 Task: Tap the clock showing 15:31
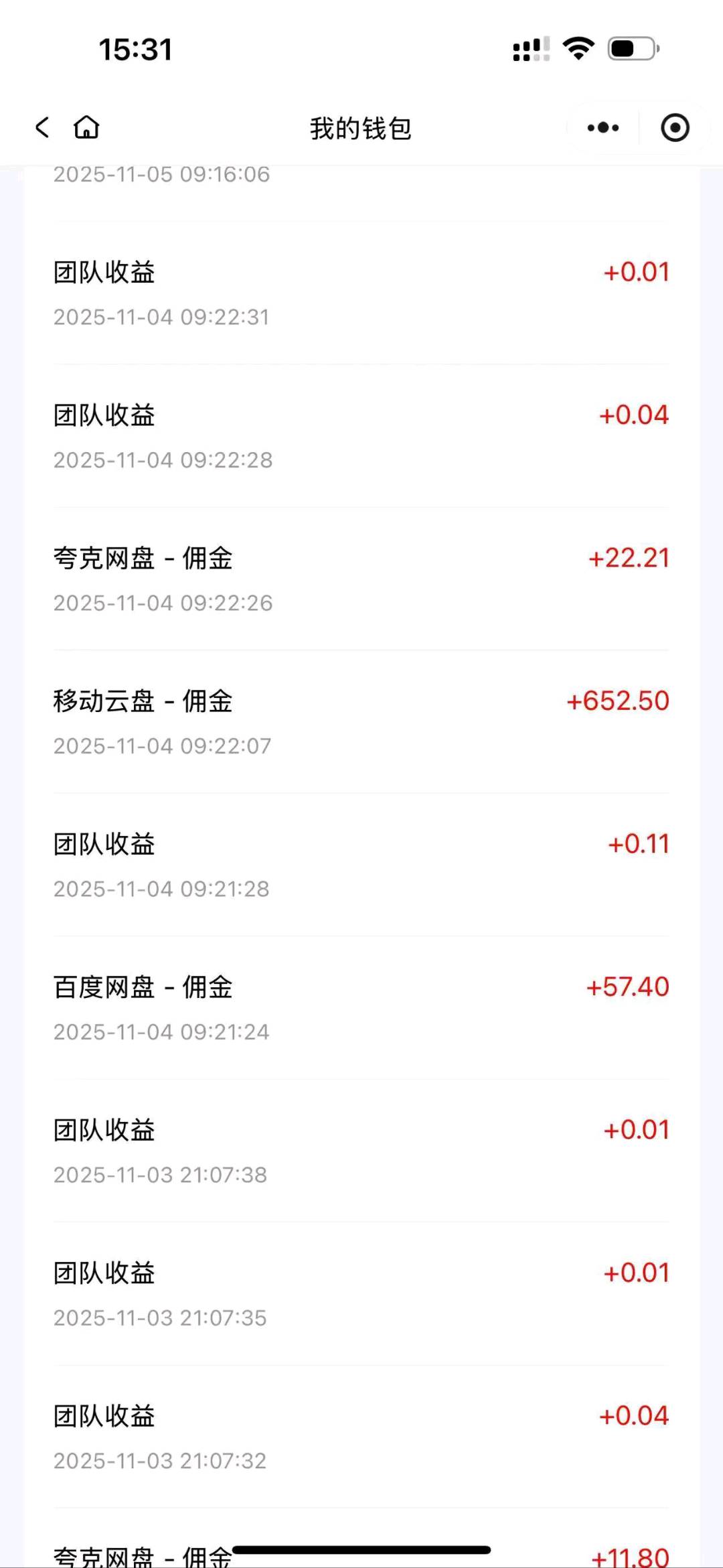point(137,47)
